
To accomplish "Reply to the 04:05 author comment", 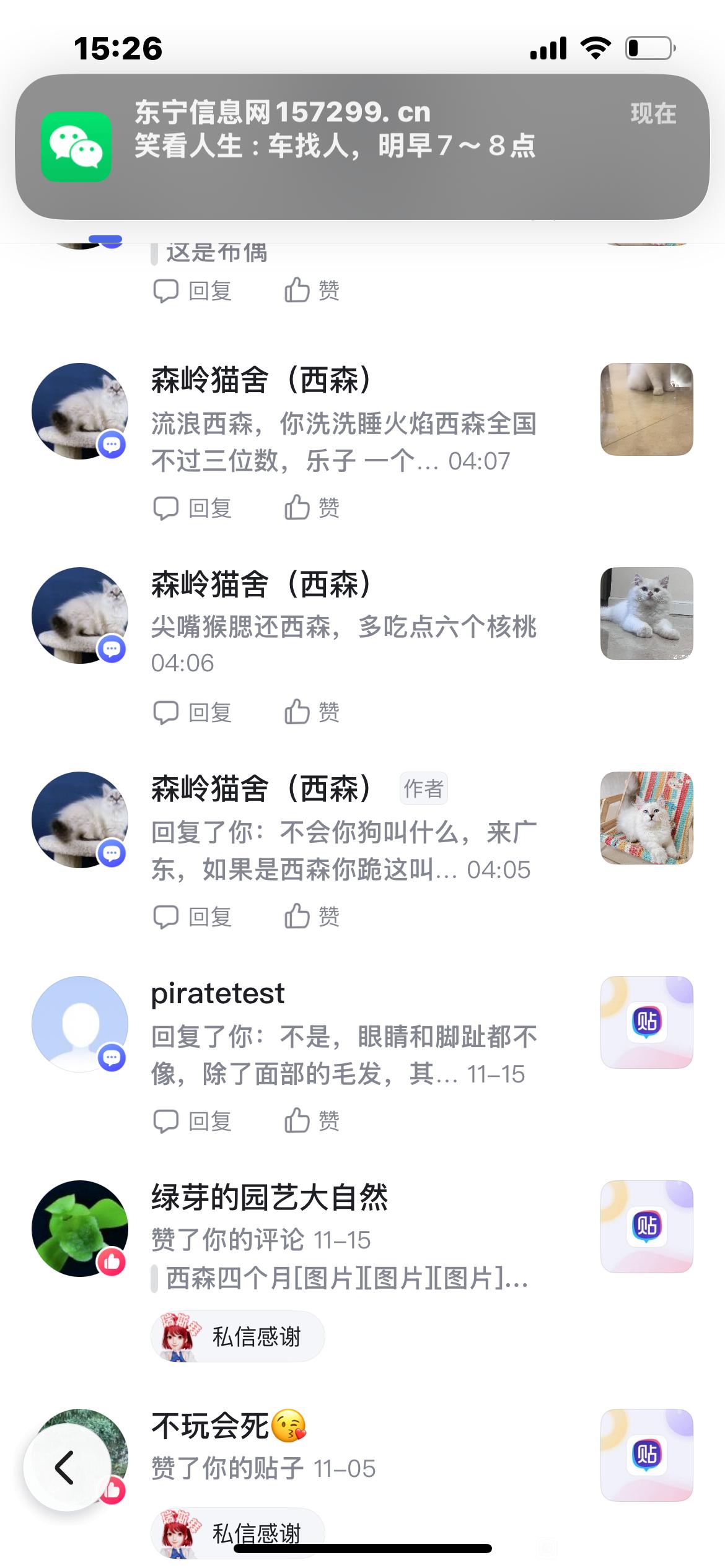I will pyautogui.click(x=193, y=917).
